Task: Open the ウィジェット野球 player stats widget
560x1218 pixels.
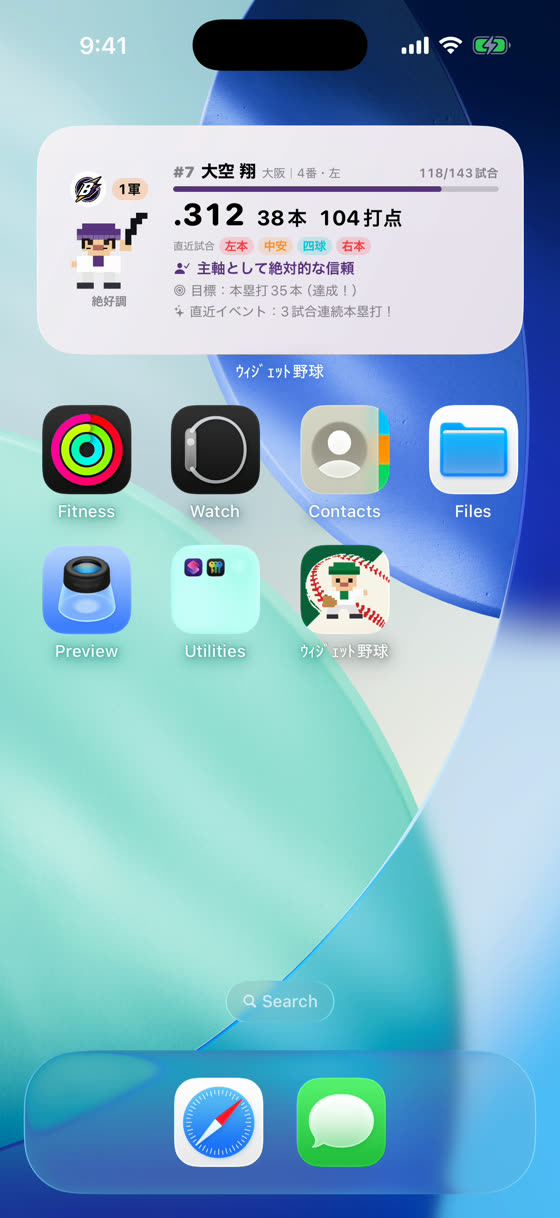Action: tap(280, 240)
